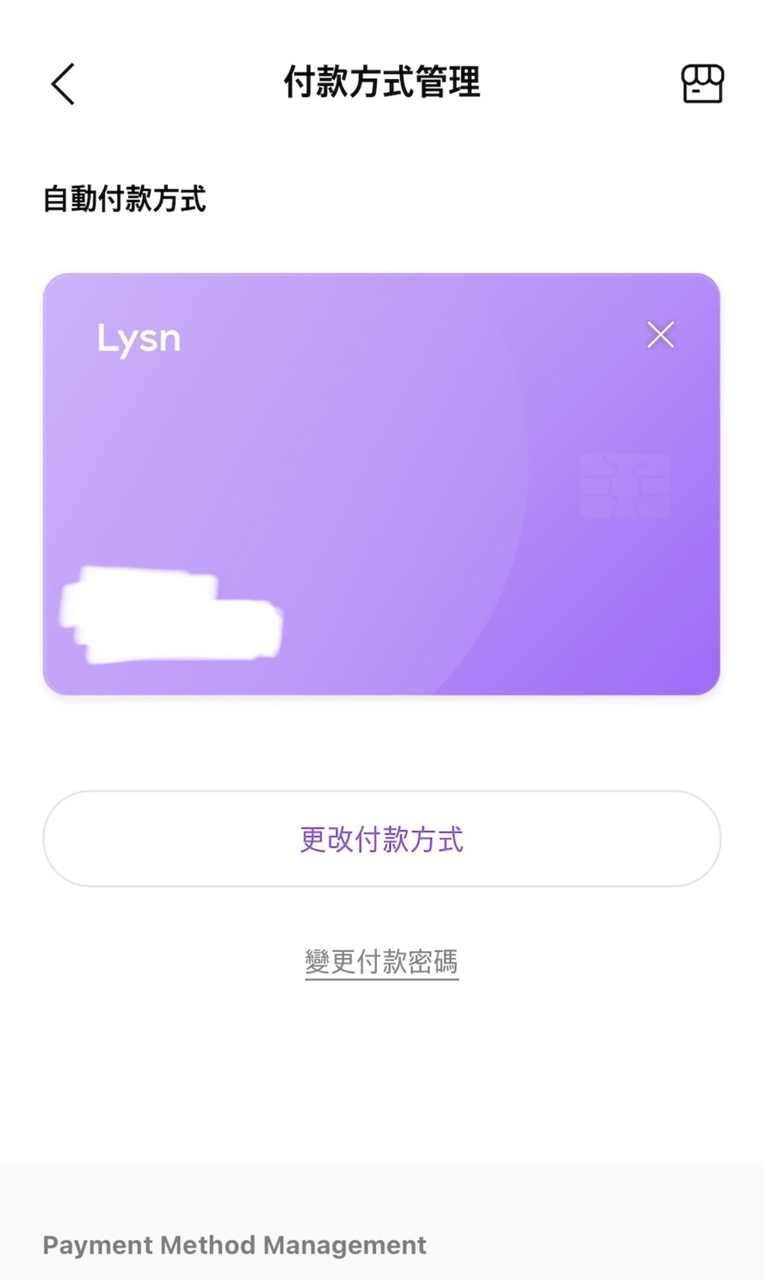764x1280 pixels.
Task: Open the shop icon in the header
Action: 702,83
